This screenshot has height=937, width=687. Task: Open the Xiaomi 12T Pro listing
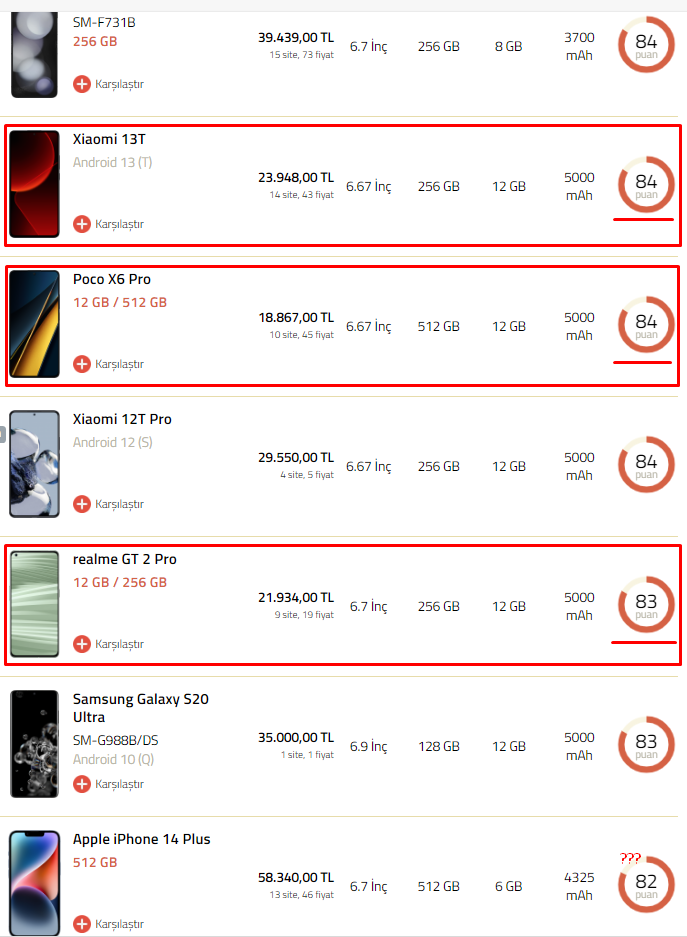122,419
